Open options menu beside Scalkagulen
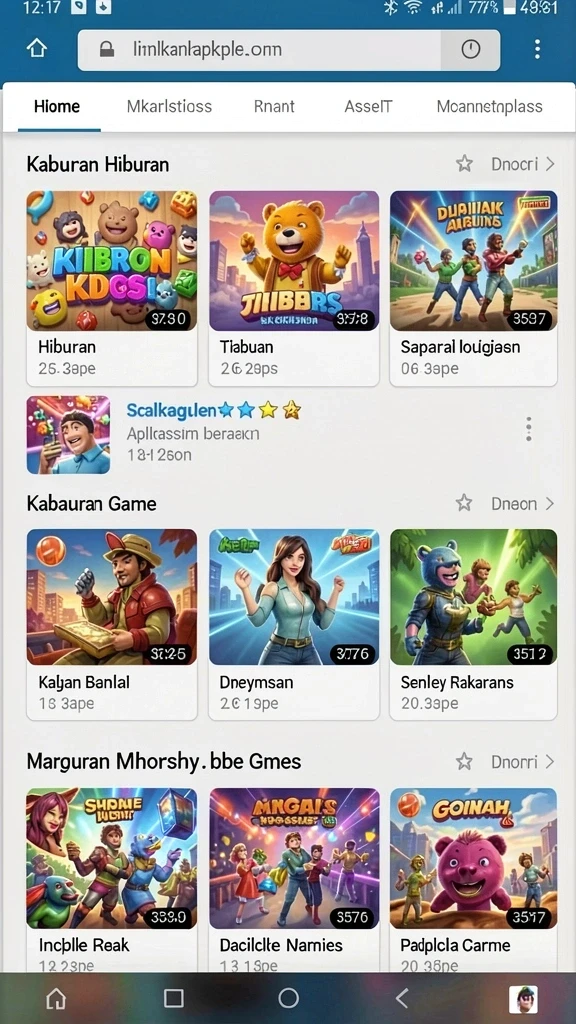This screenshot has width=576, height=1024. point(528,429)
